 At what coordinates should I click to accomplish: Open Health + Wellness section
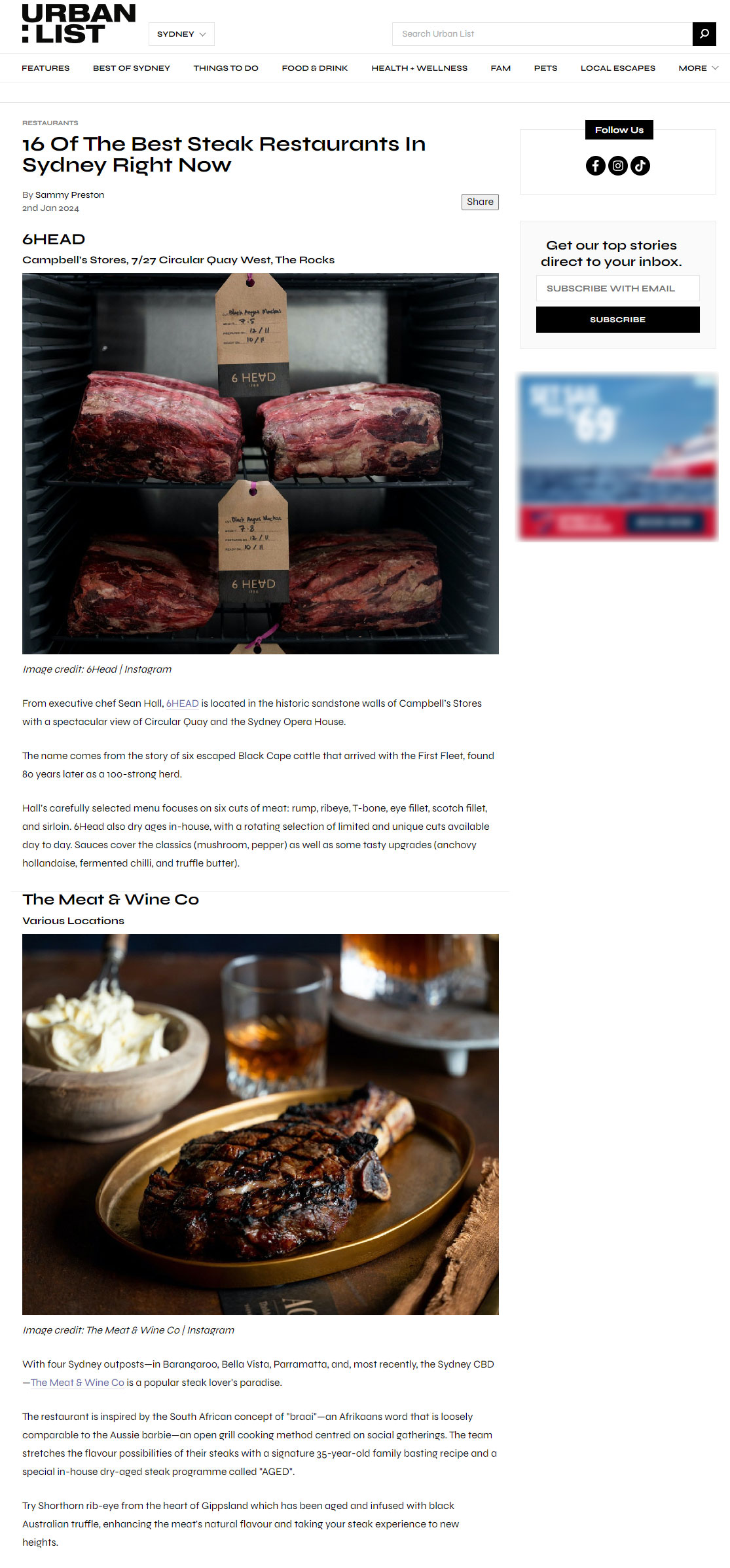tap(419, 68)
